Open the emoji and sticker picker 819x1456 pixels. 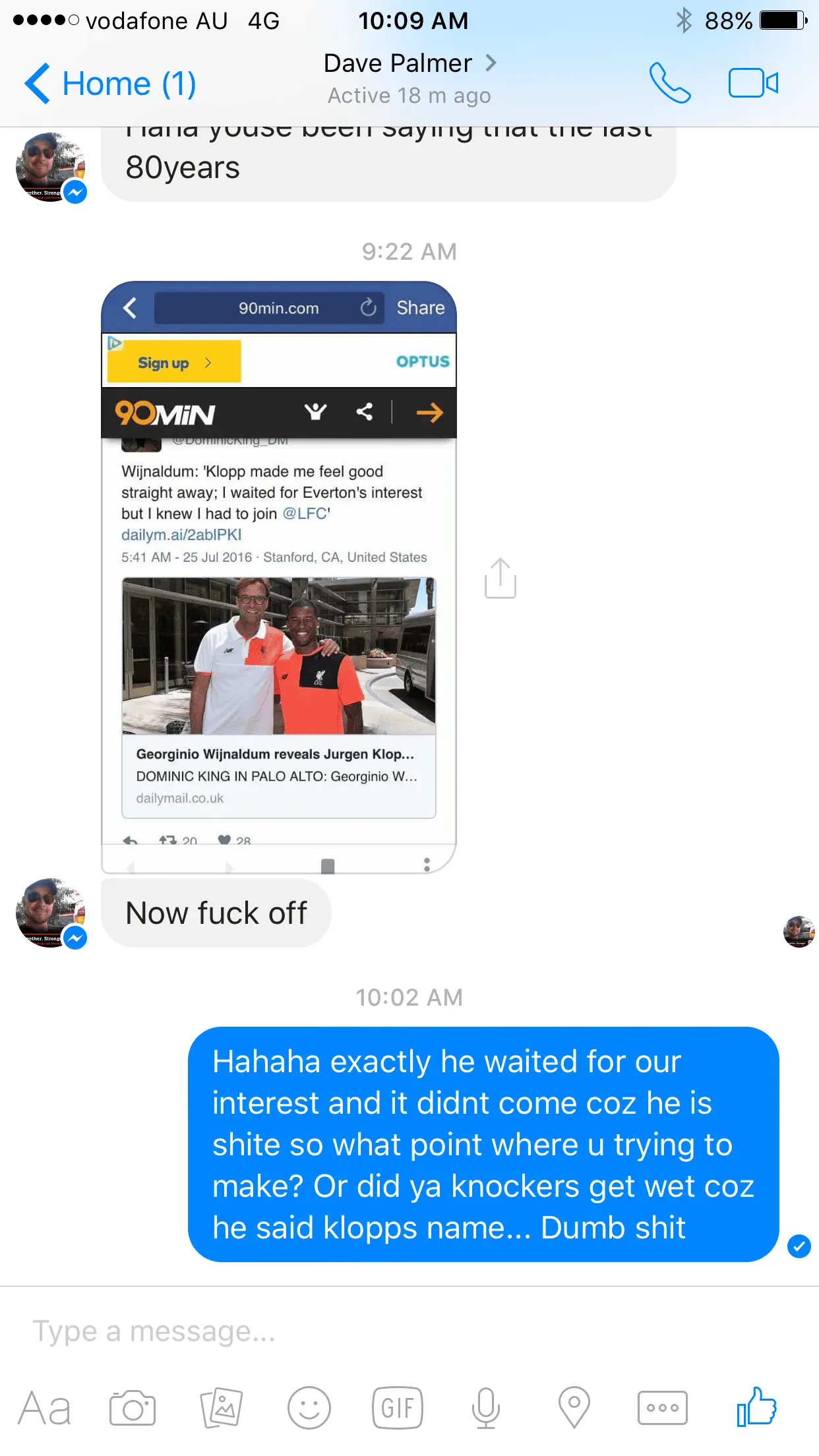point(309,1409)
